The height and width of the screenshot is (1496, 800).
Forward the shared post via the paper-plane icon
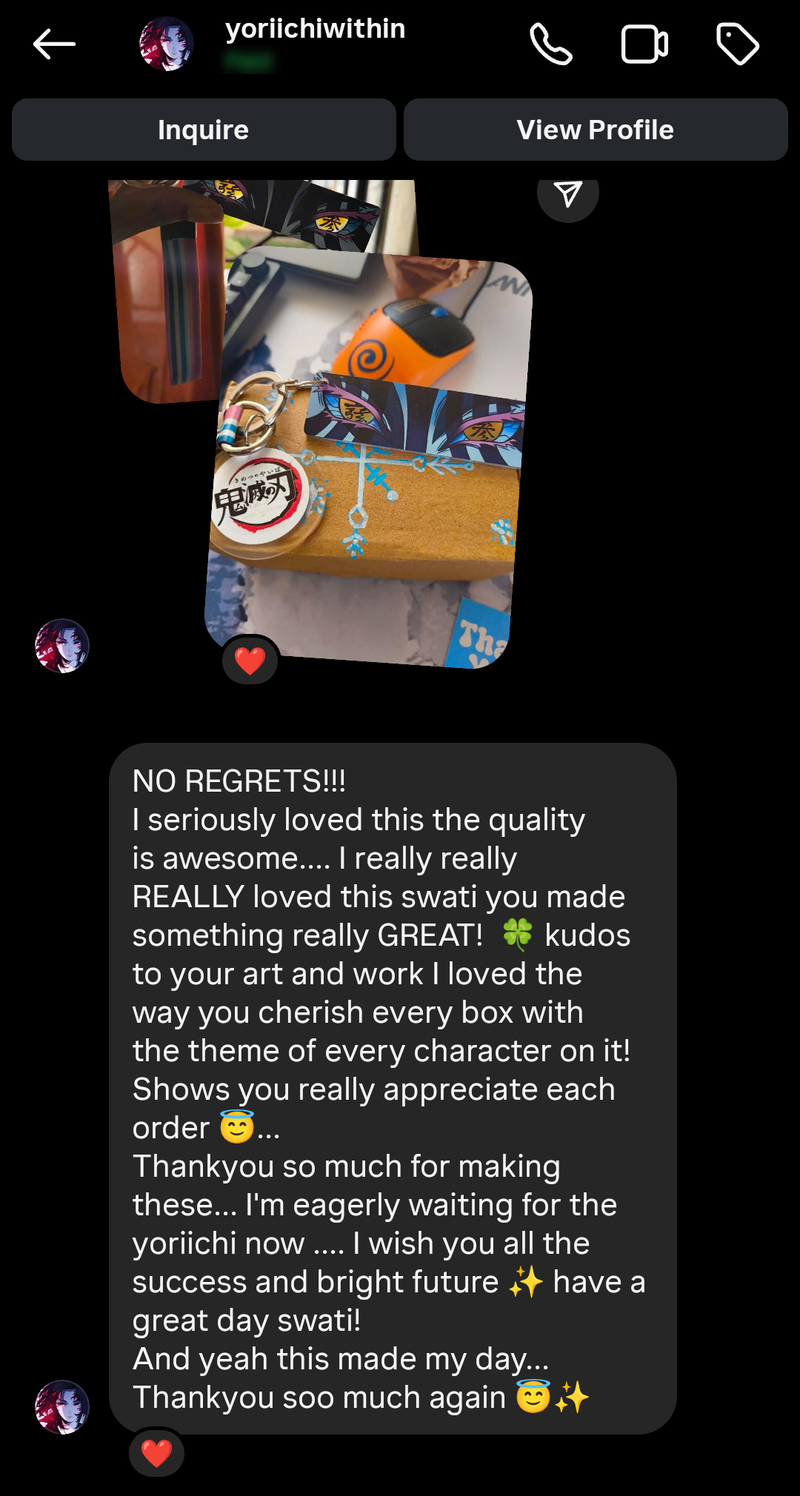[x=568, y=194]
